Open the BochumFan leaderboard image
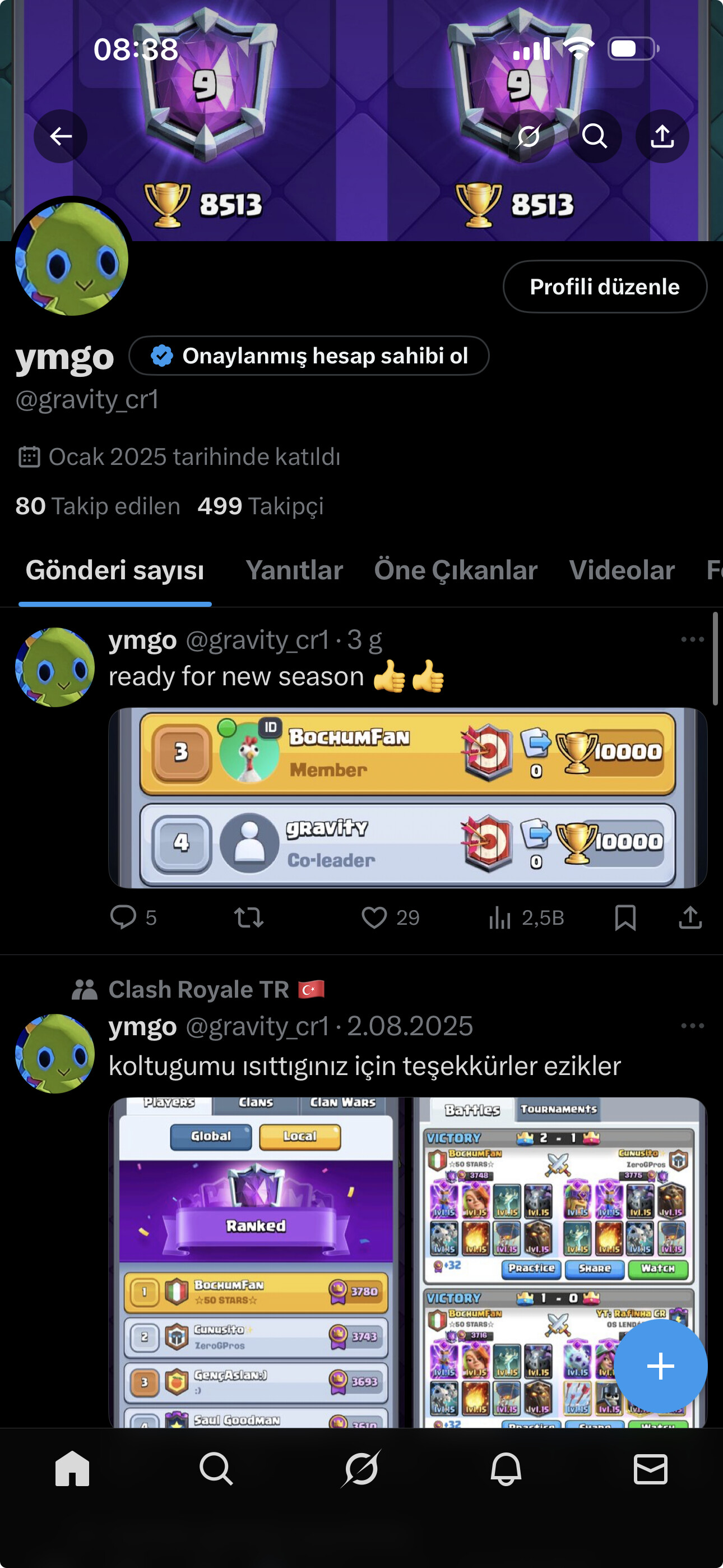Screen dimensions: 723x1568 (x=407, y=797)
